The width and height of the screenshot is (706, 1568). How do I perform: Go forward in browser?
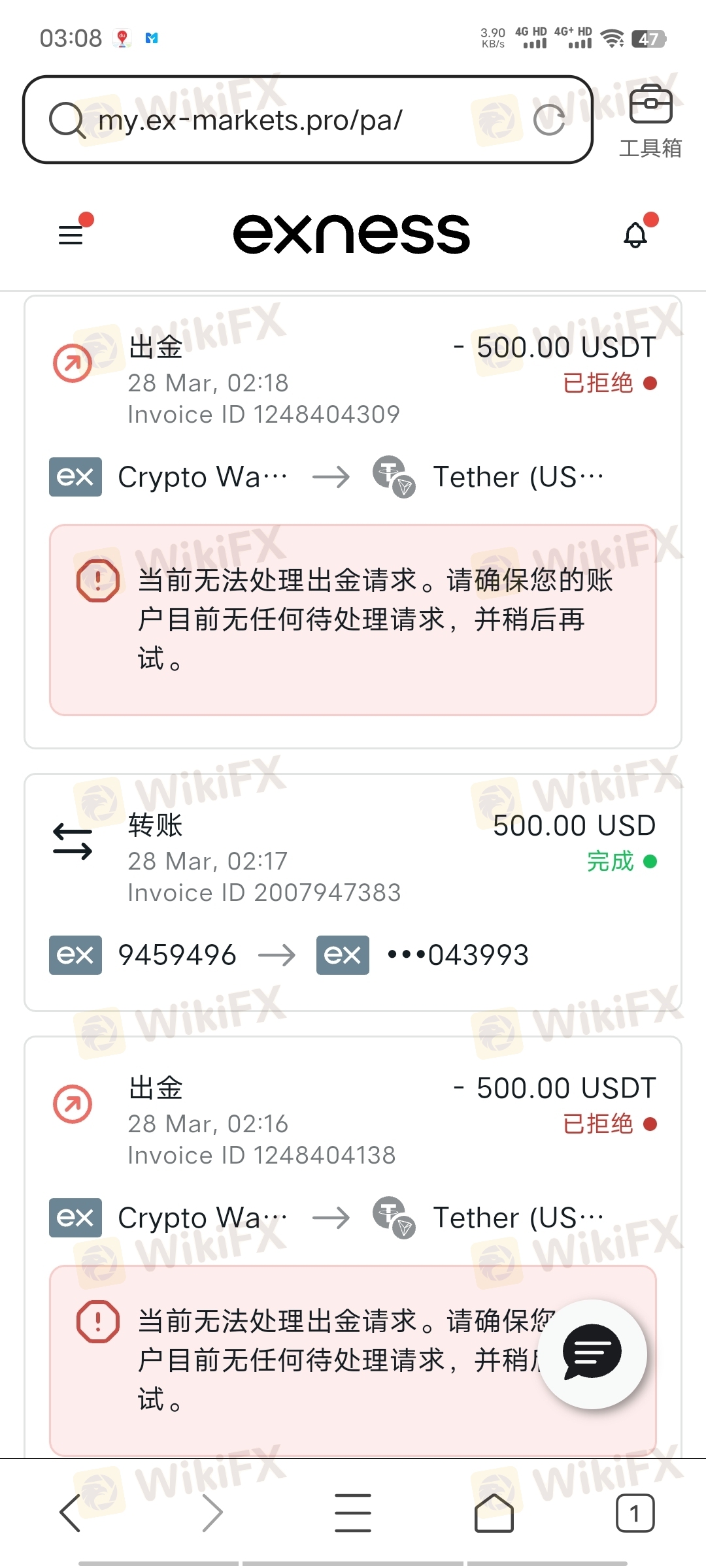click(212, 1512)
